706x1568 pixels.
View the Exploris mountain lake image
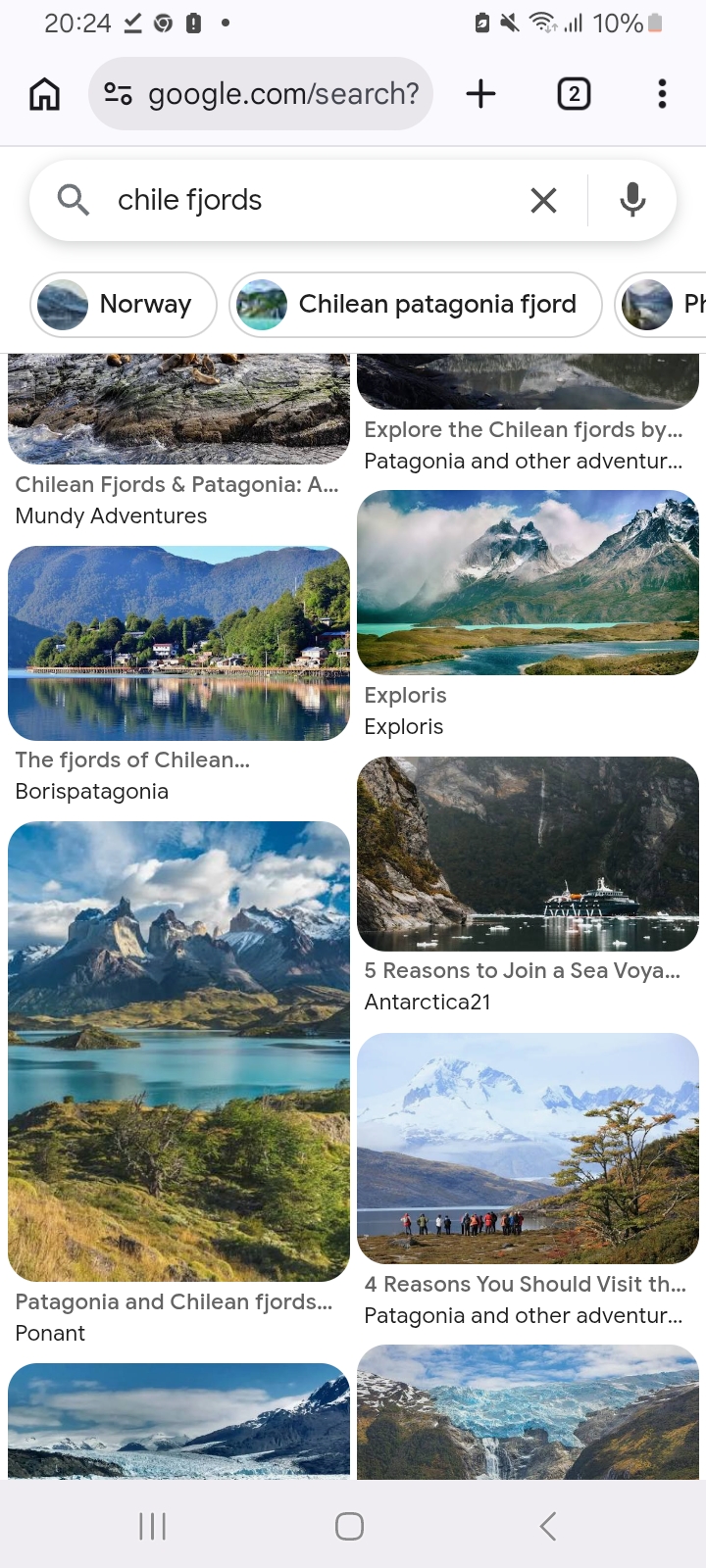[528, 582]
